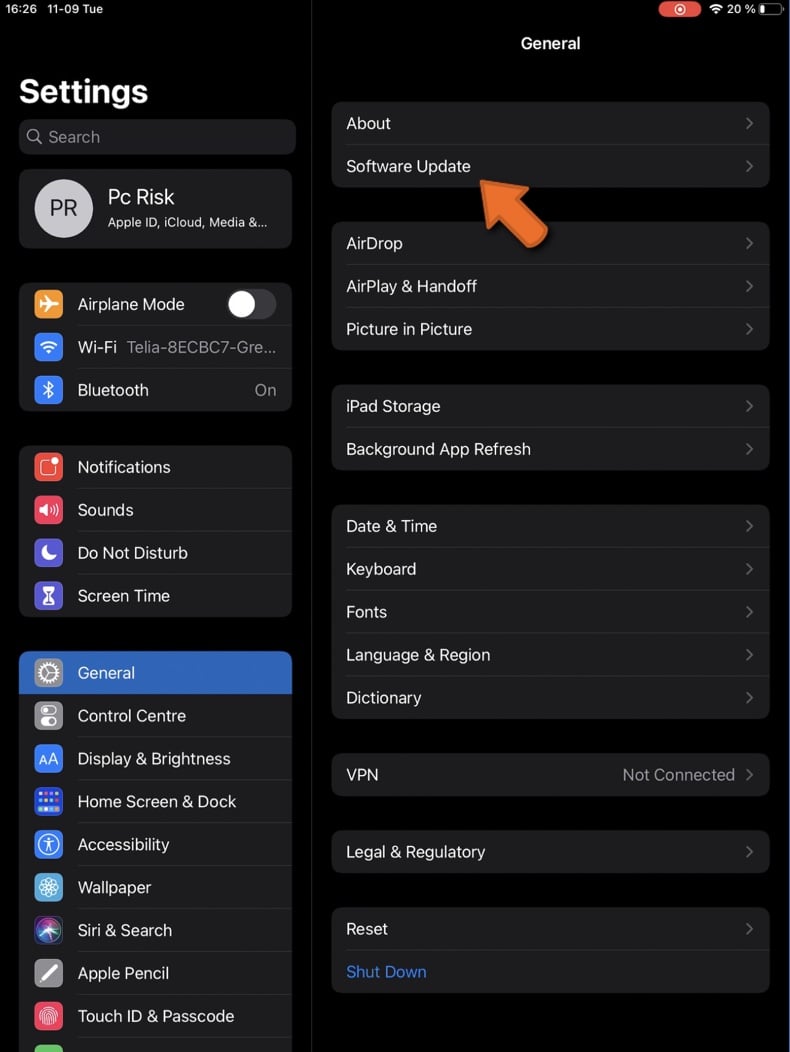Open Software Update settings
Viewport: 790px width, 1052px height.
(x=408, y=166)
